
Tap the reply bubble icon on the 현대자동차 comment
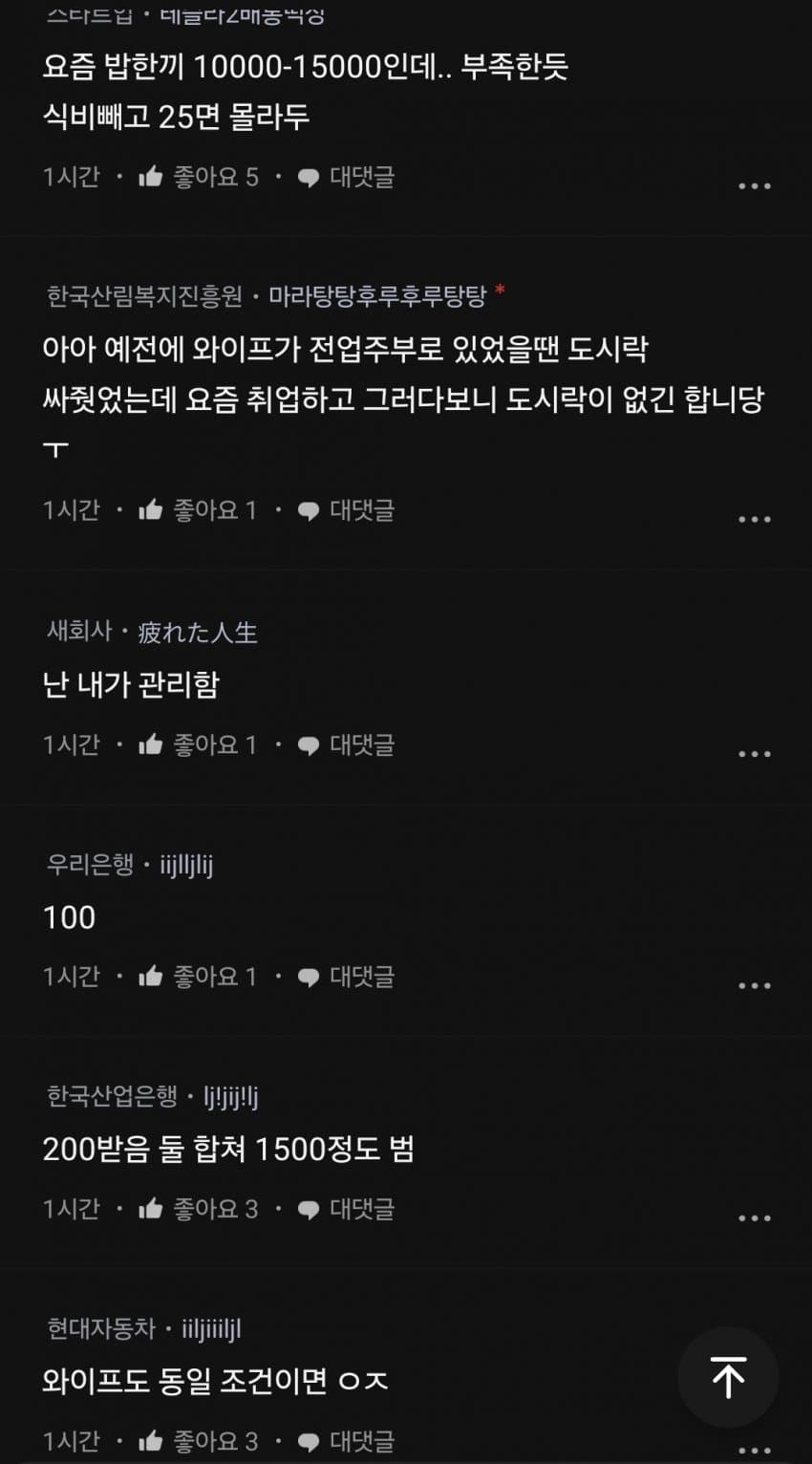307,1440
